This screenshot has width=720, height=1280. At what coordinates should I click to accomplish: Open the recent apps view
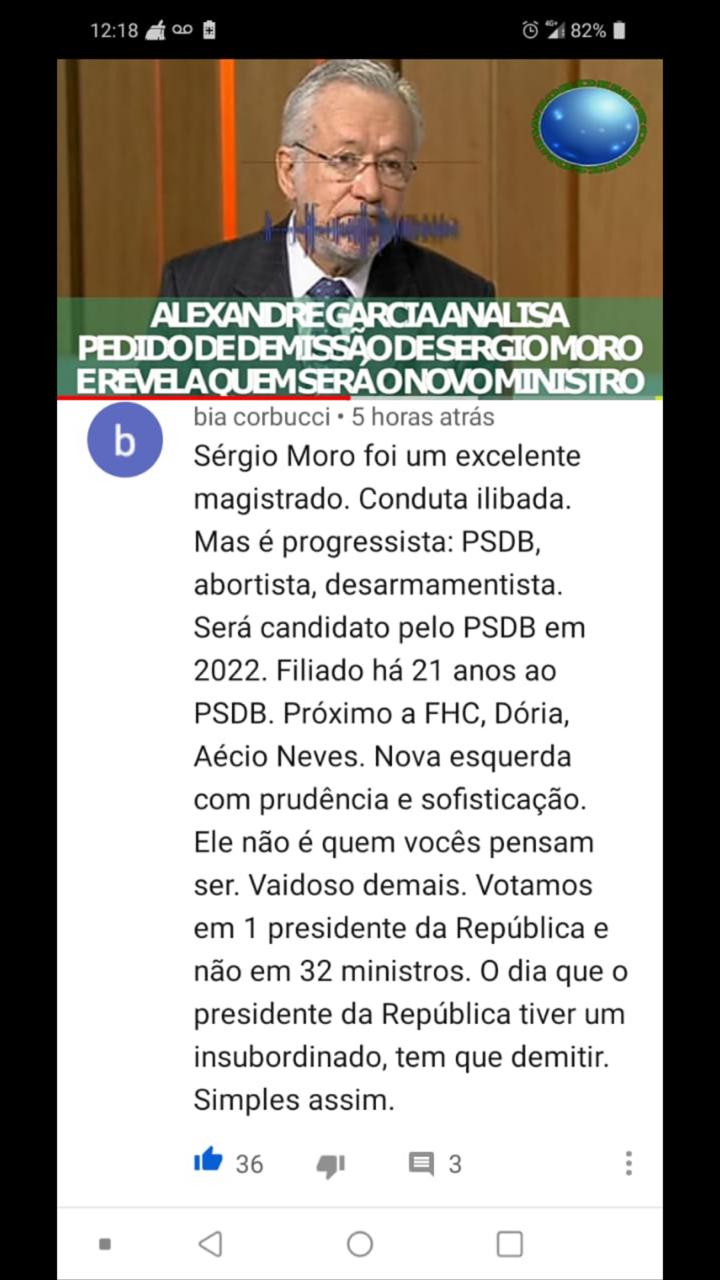(510, 1243)
